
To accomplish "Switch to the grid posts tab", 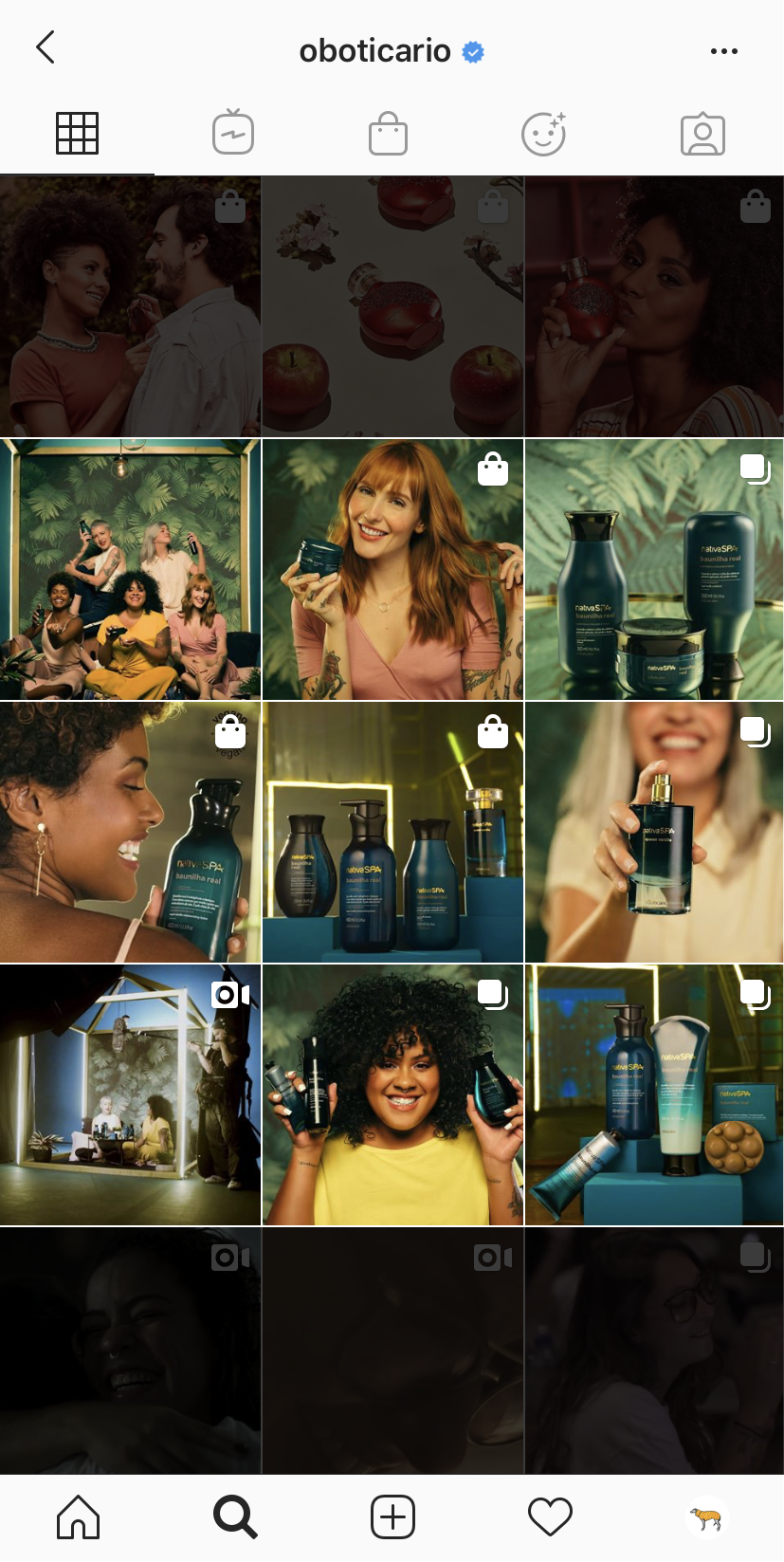I will click(x=77, y=134).
